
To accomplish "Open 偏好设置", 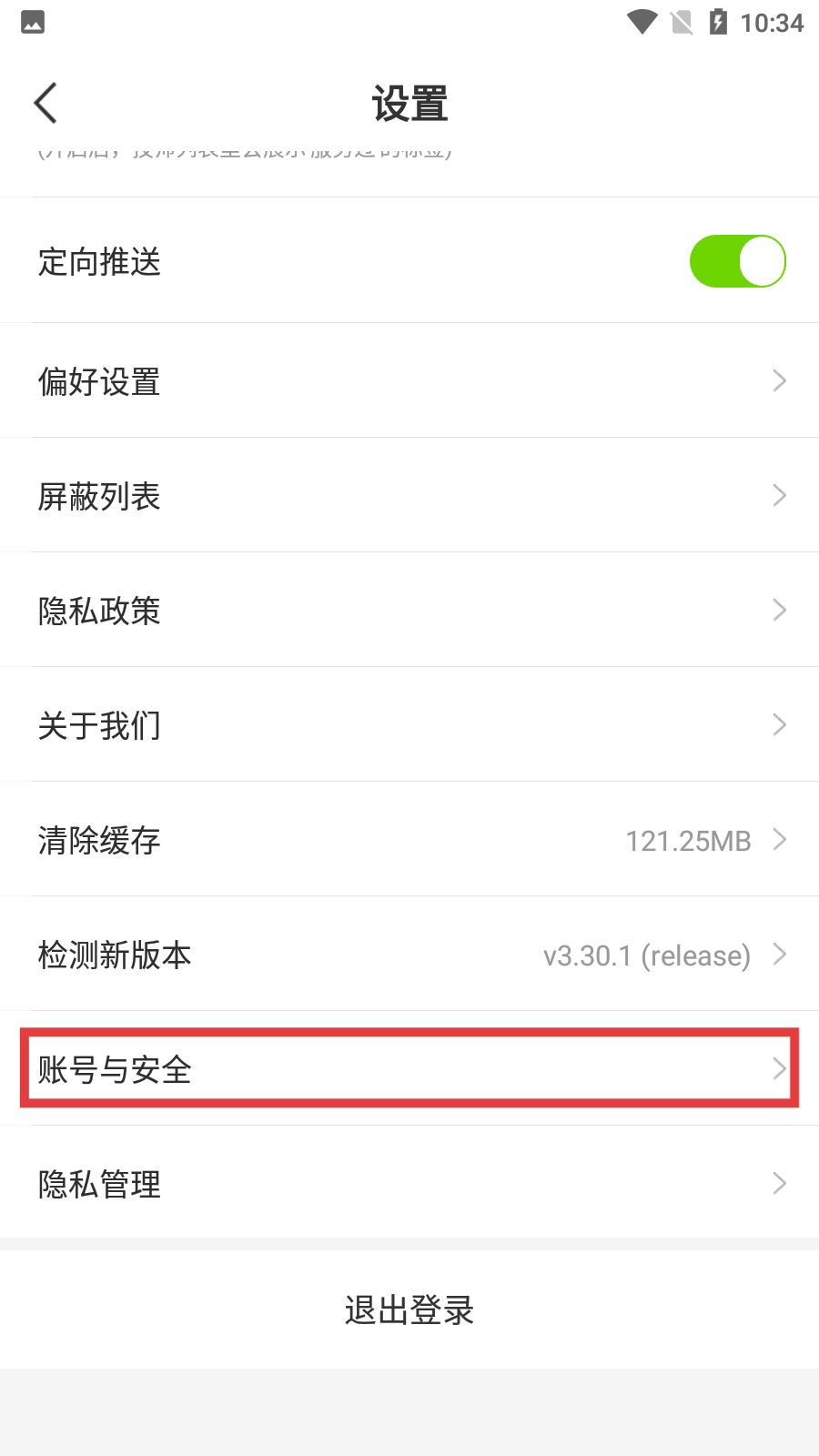I will coord(409,381).
